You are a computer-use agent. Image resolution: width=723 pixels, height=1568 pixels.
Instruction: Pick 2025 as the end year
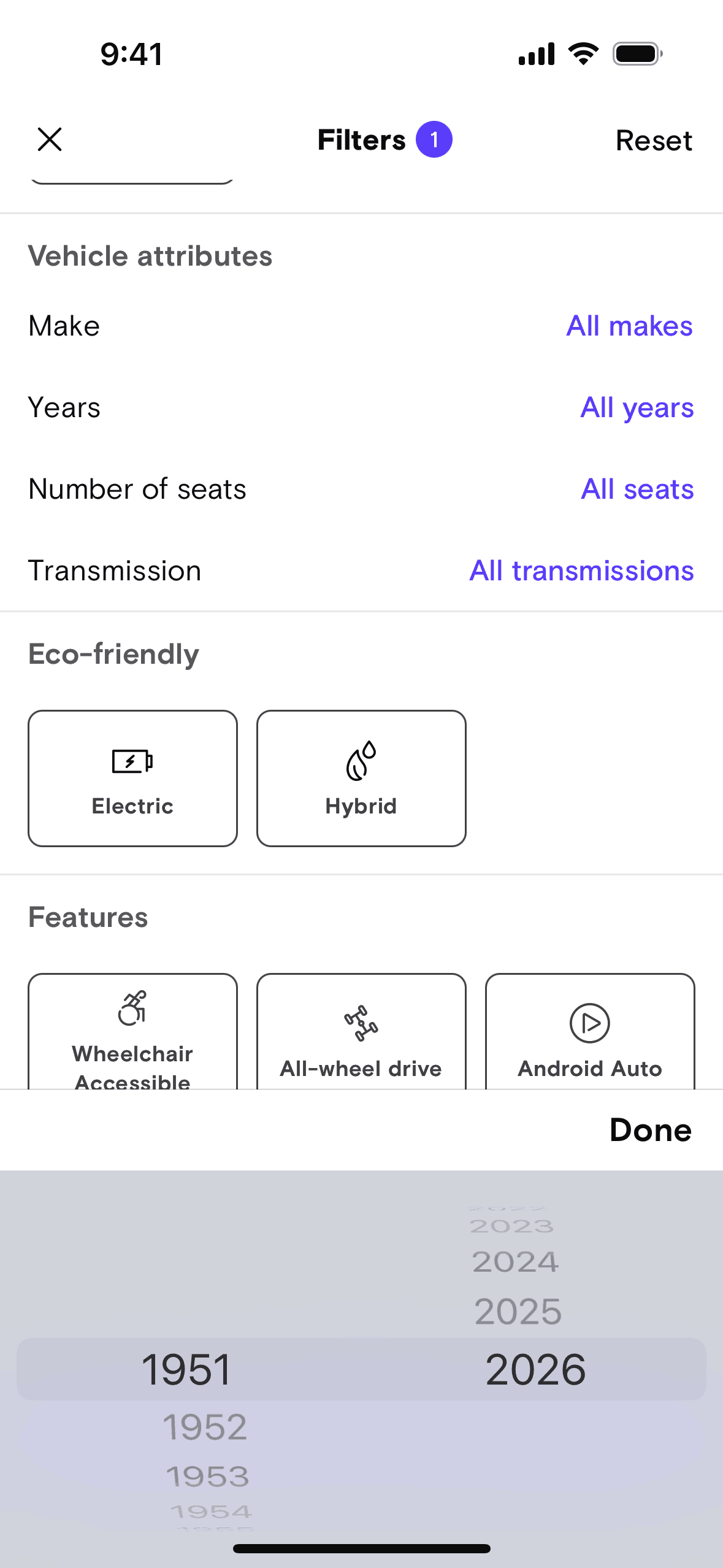(518, 1312)
